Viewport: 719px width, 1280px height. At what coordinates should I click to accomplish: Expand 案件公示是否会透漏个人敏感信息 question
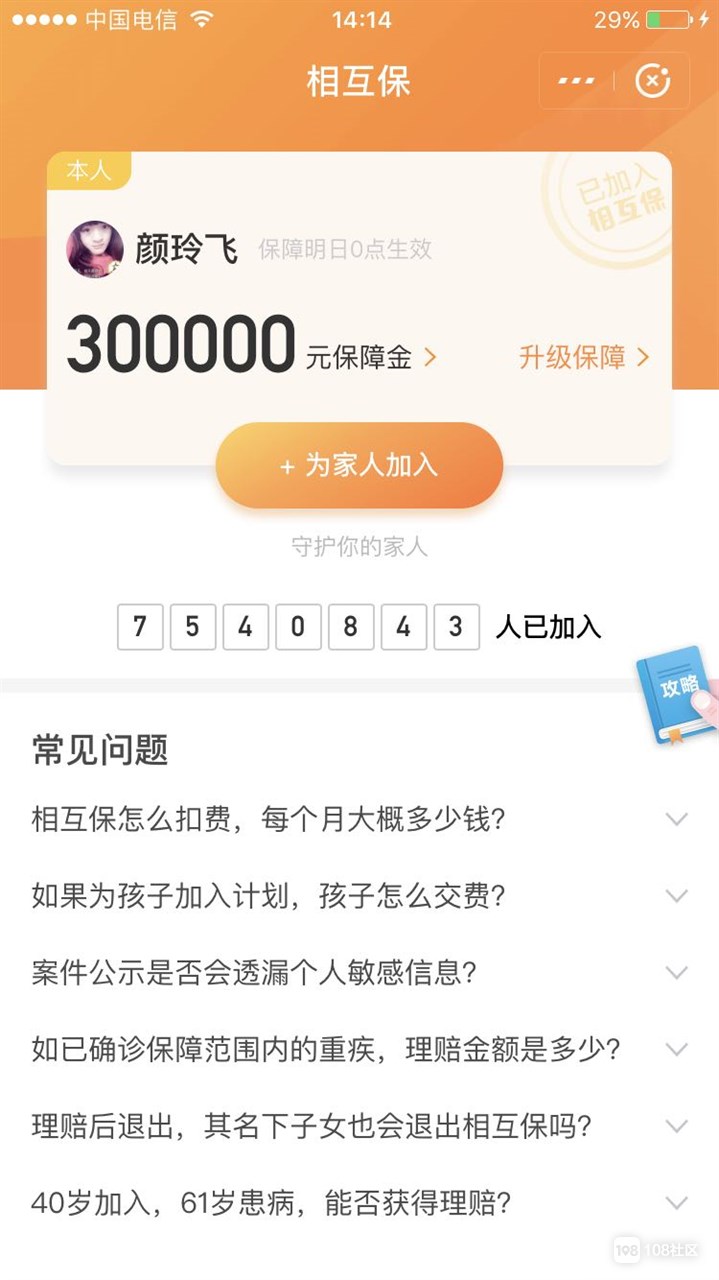point(360,972)
